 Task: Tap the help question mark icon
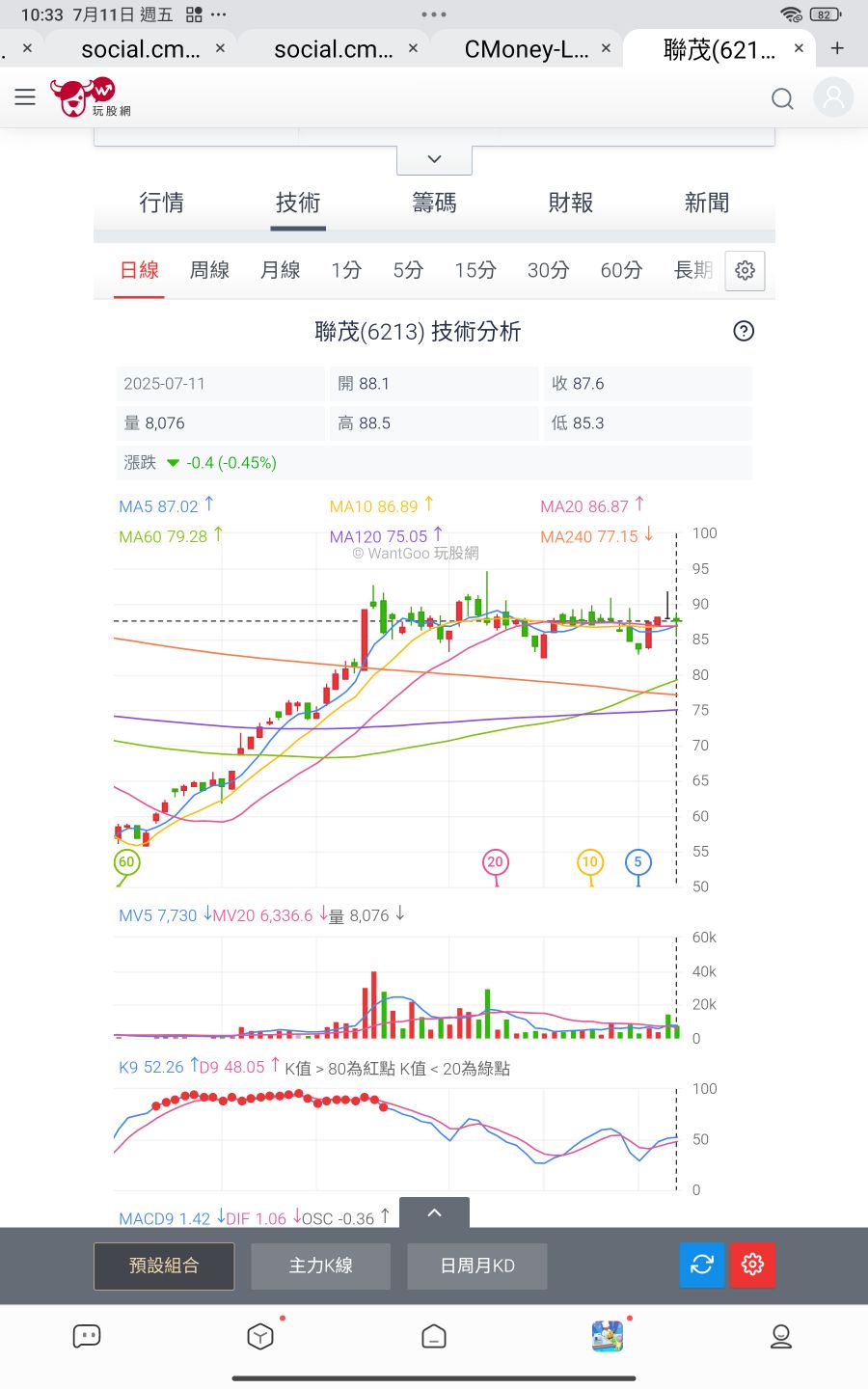coord(744,331)
